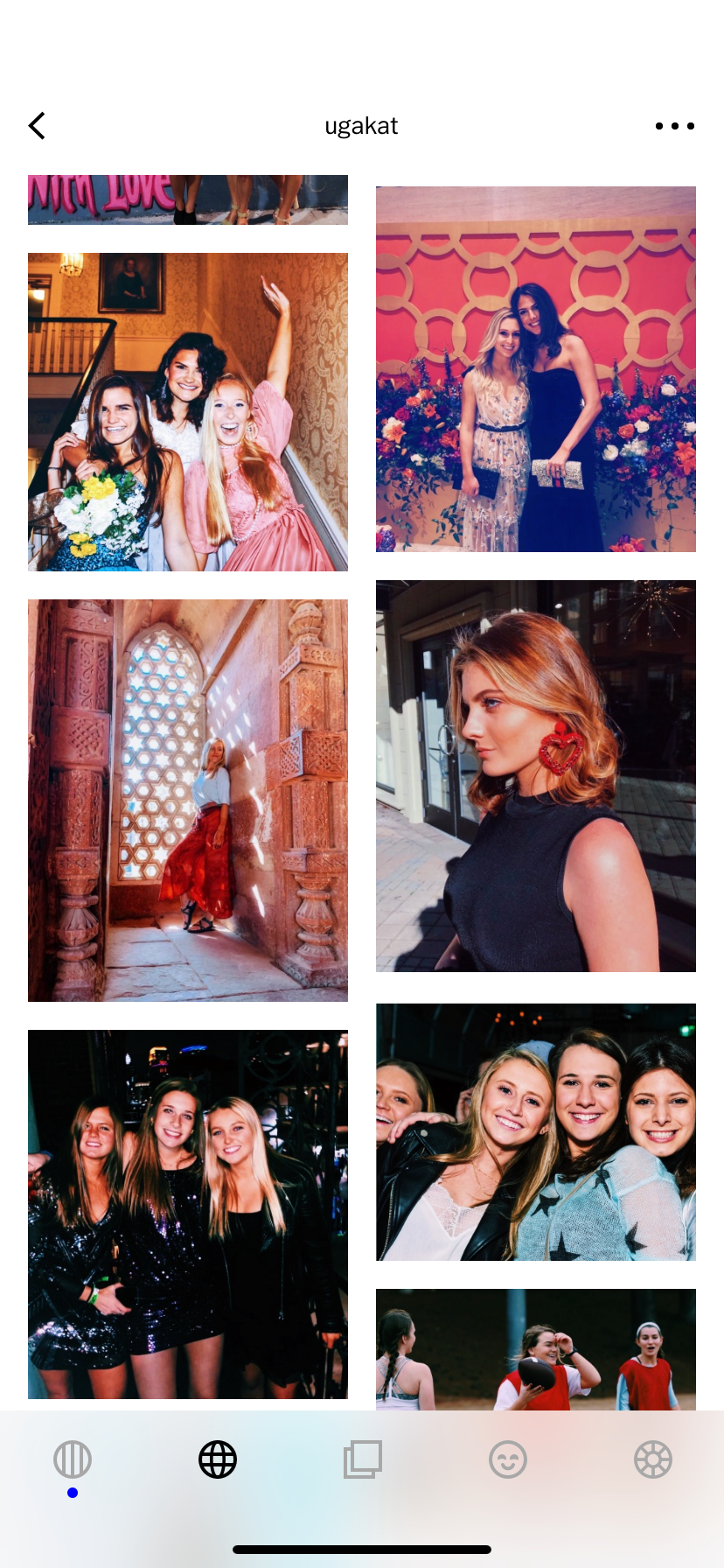Open the red heart earring portrait
This screenshot has height=1568, width=724.
(x=536, y=776)
